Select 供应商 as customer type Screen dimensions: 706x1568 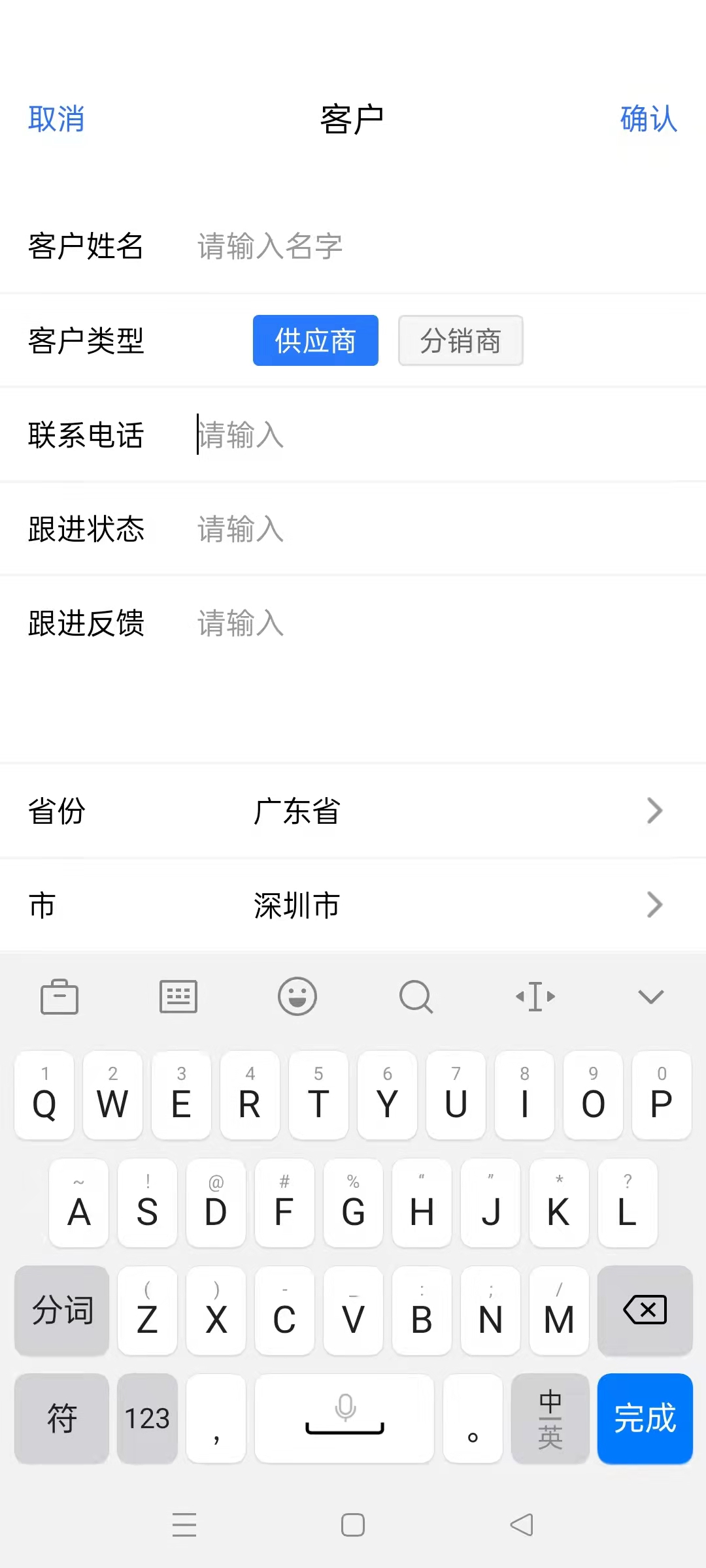coord(316,340)
